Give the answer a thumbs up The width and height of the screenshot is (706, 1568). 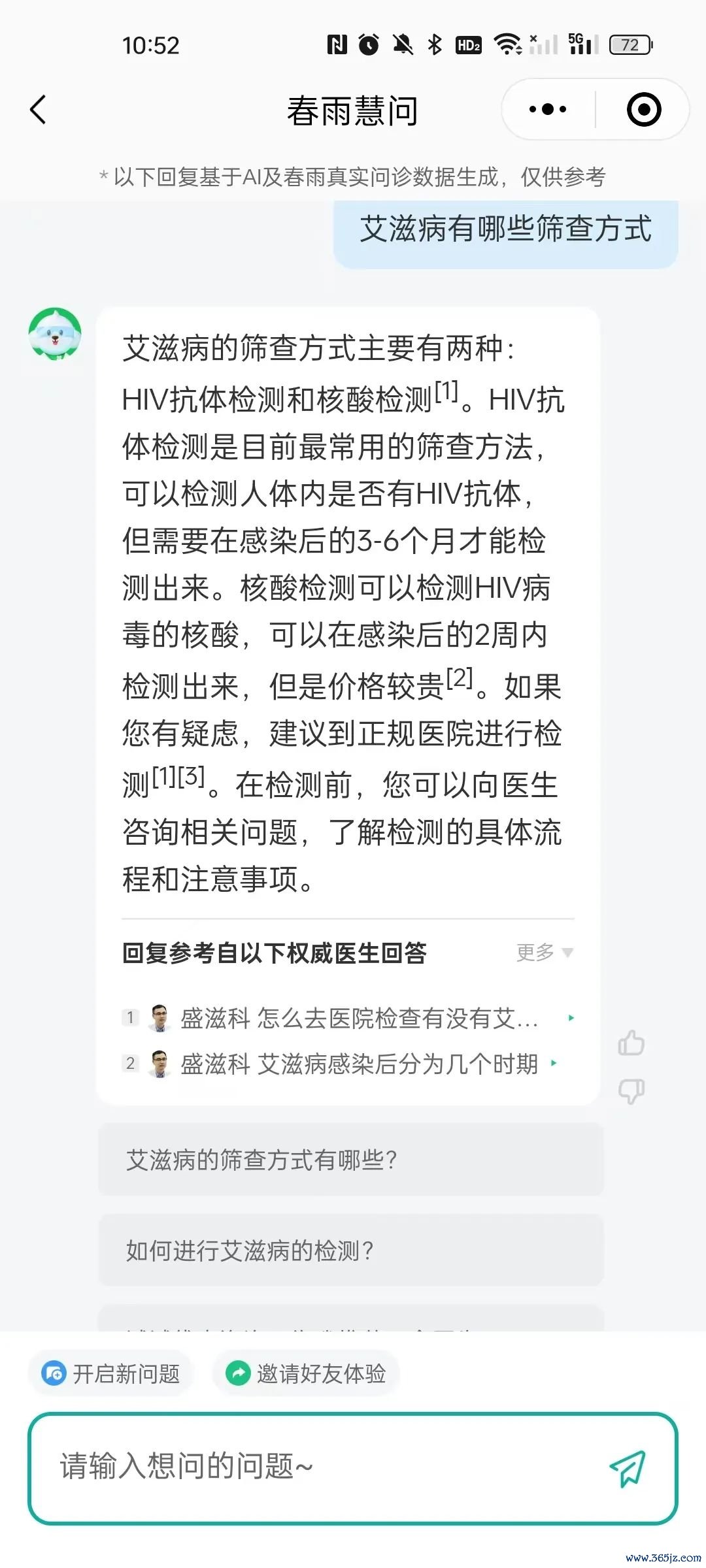pyautogui.click(x=631, y=1043)
